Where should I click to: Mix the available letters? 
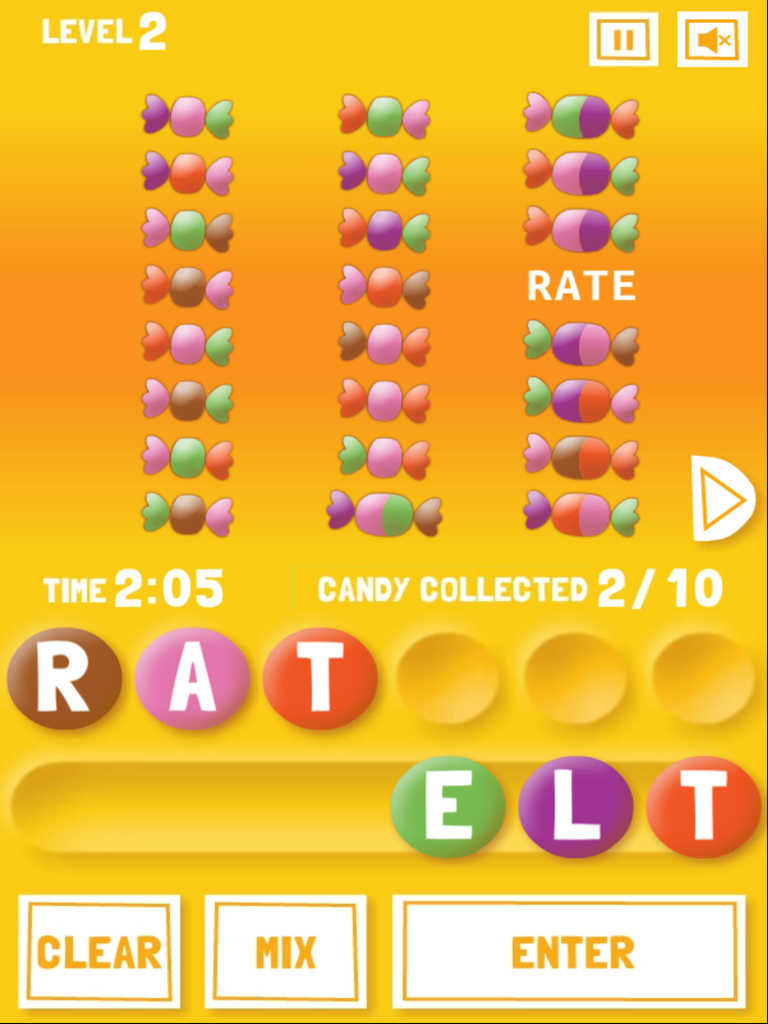tap(285, 951)
